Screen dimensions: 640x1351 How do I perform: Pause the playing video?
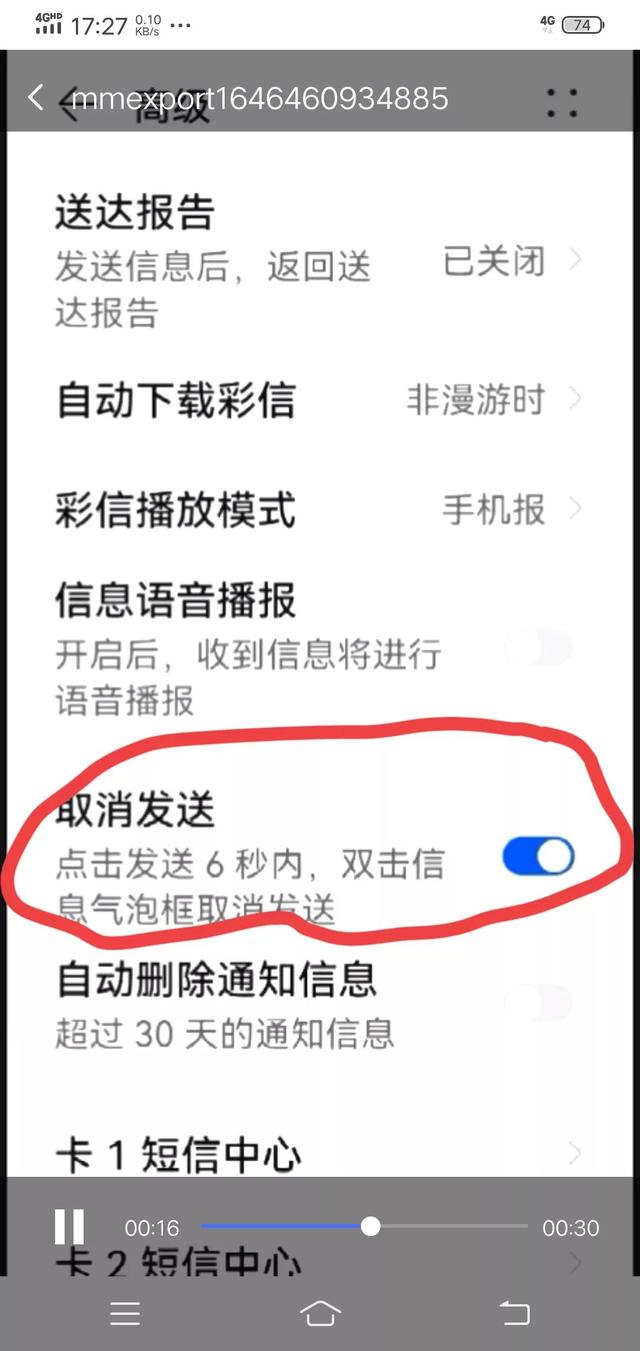pyautogui.click(x=69, y=1227)
